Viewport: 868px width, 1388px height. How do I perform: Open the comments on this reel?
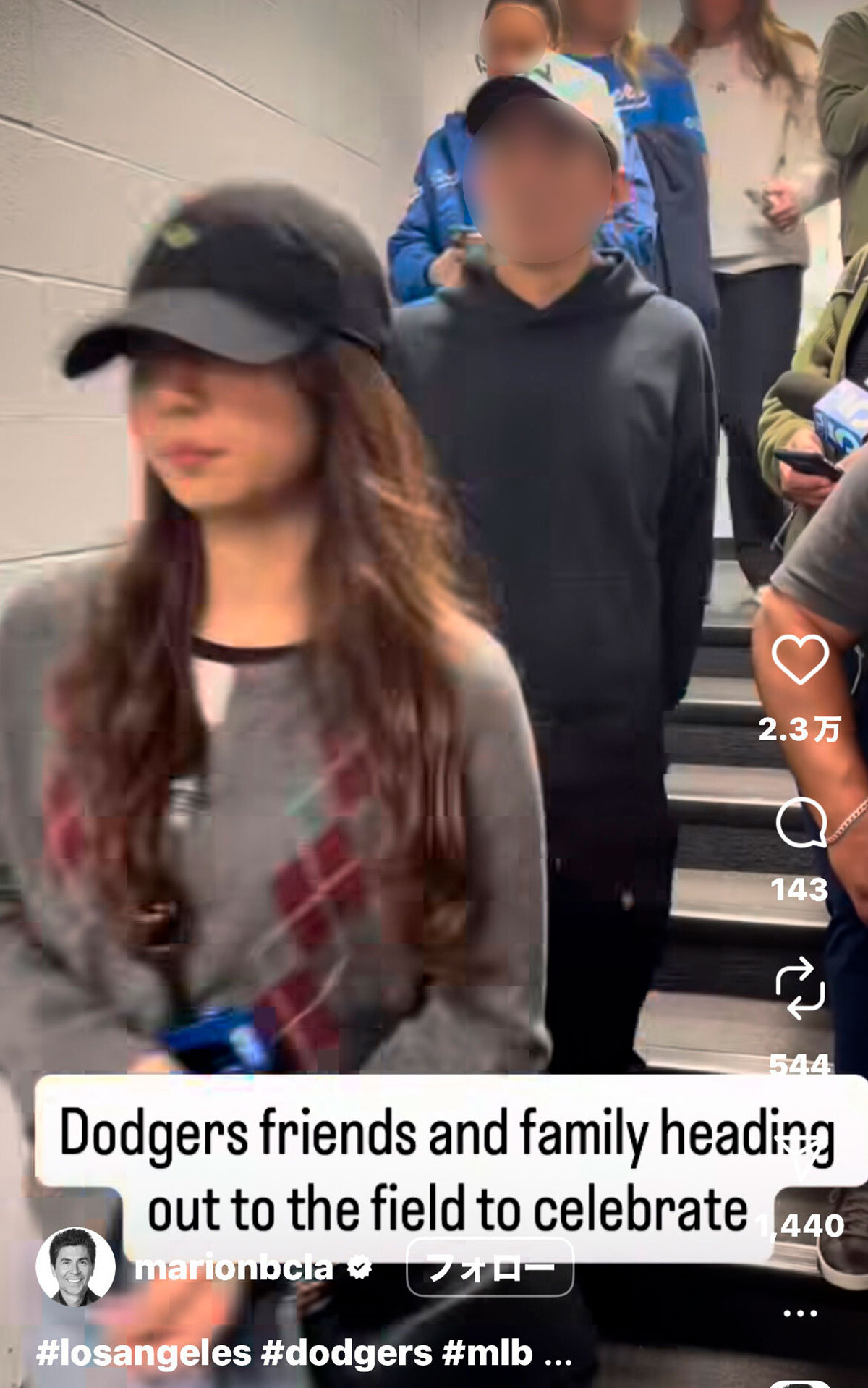pyautogui.click(x=801, y=823)
